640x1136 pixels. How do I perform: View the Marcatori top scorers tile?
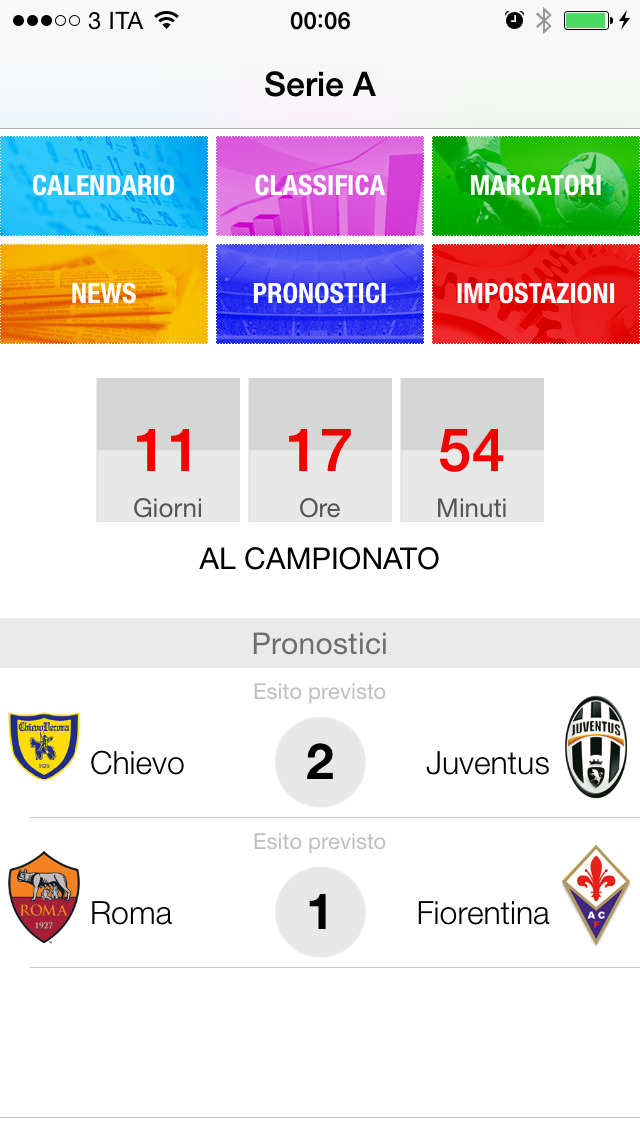pos(535,185)
